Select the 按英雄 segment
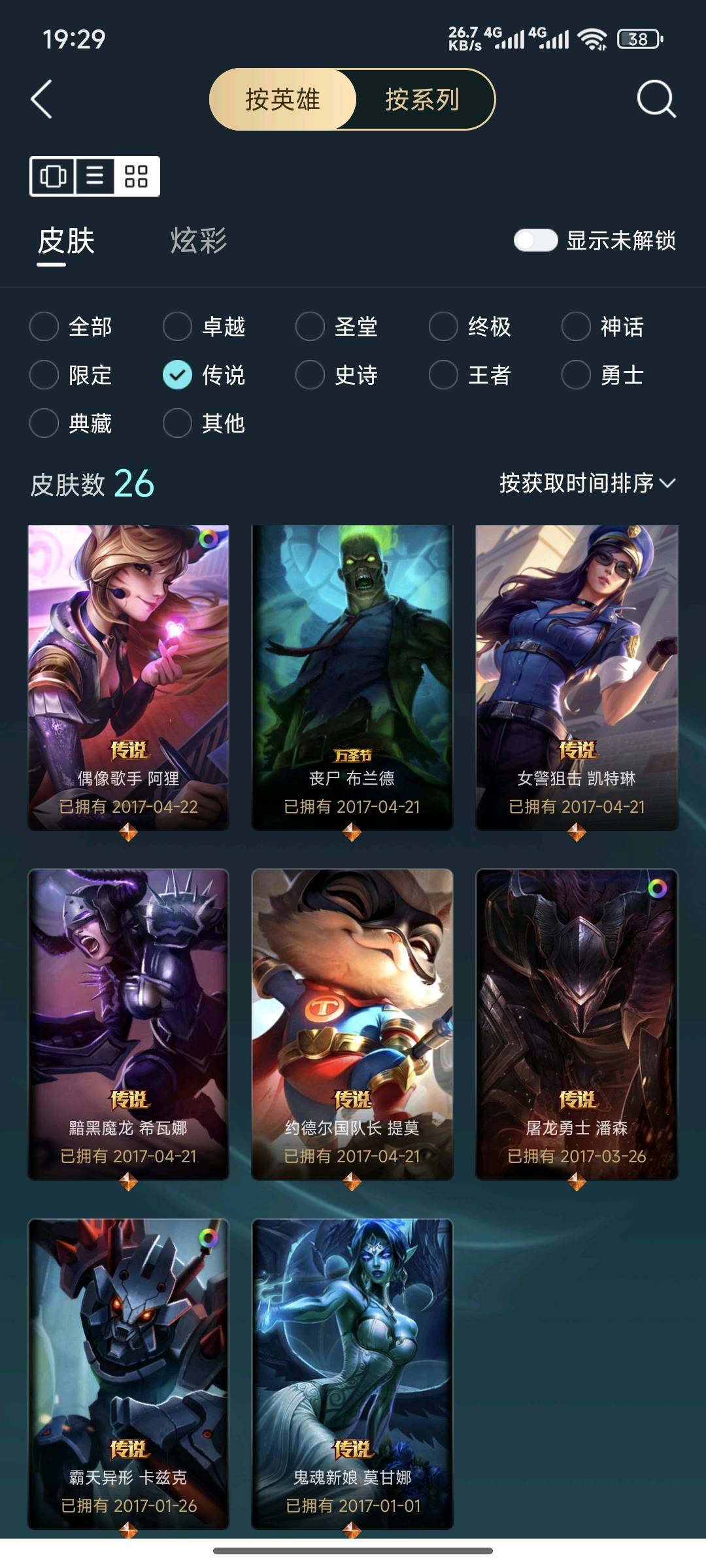The height and width of the screenshot is (1568, 706). (283, 99)
